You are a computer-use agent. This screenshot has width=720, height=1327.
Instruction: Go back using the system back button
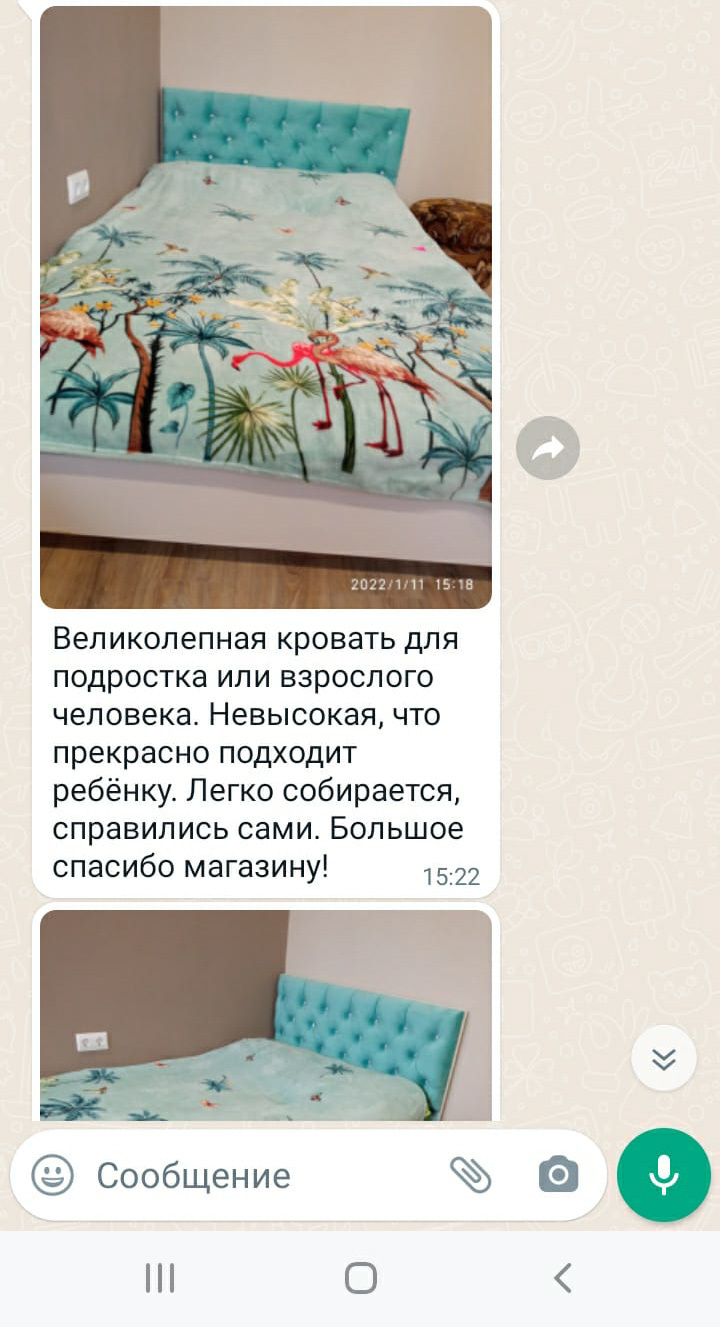[563, 1278]
